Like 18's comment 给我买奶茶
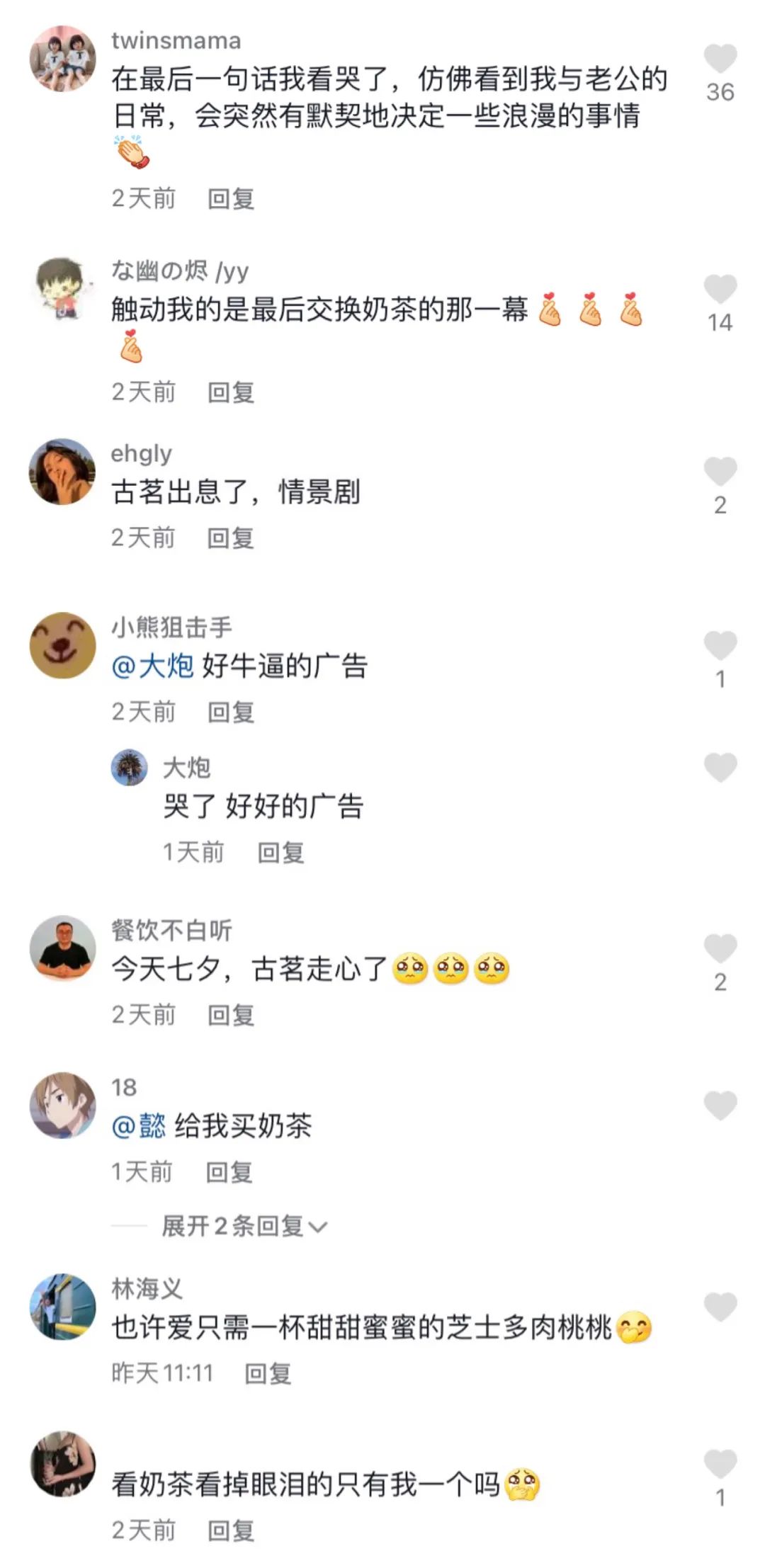Image resolution: width=765 pixels, height=1568 pixels. tap(720, 1106)
